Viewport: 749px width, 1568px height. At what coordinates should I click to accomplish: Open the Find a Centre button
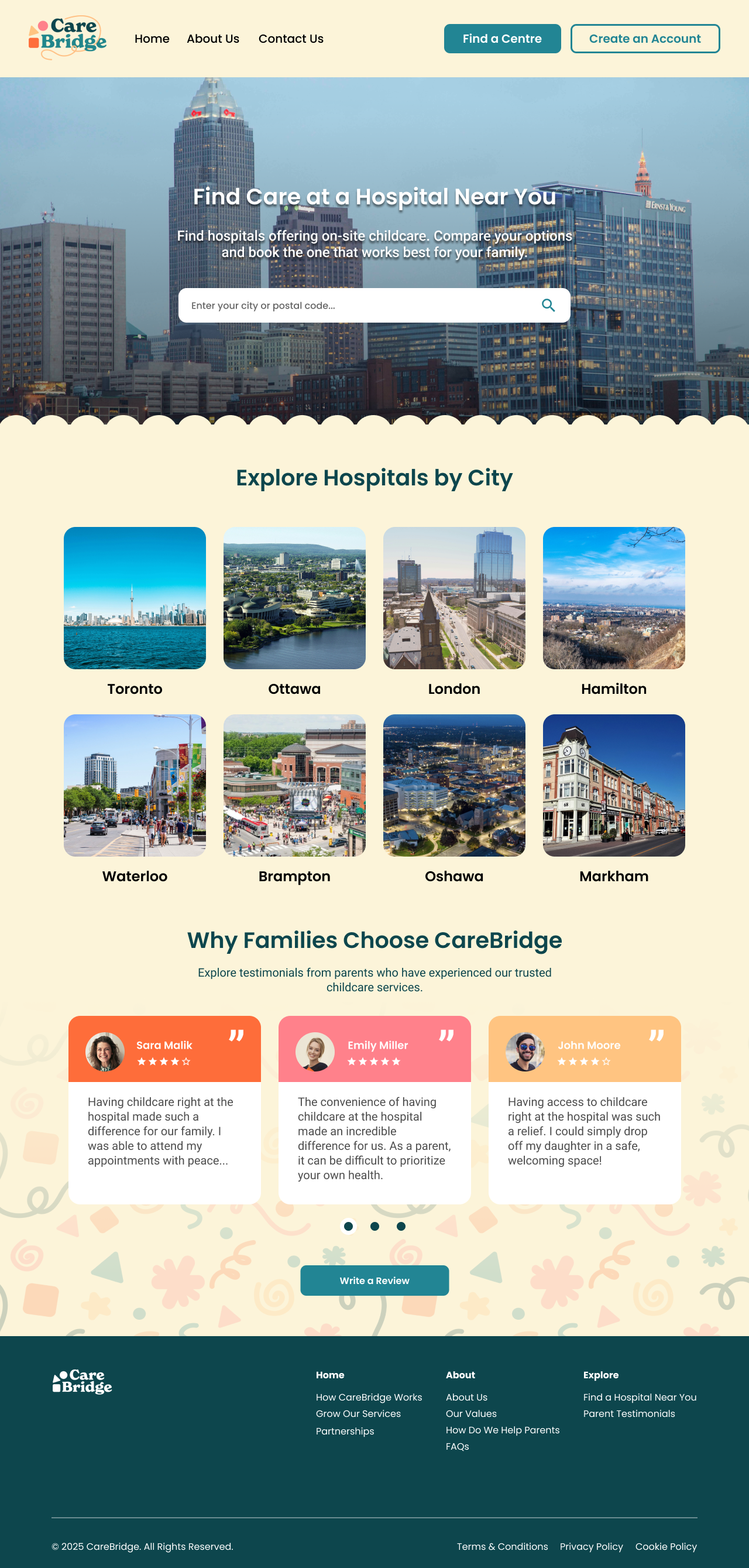pyautogui.click(x=502, y=38)
